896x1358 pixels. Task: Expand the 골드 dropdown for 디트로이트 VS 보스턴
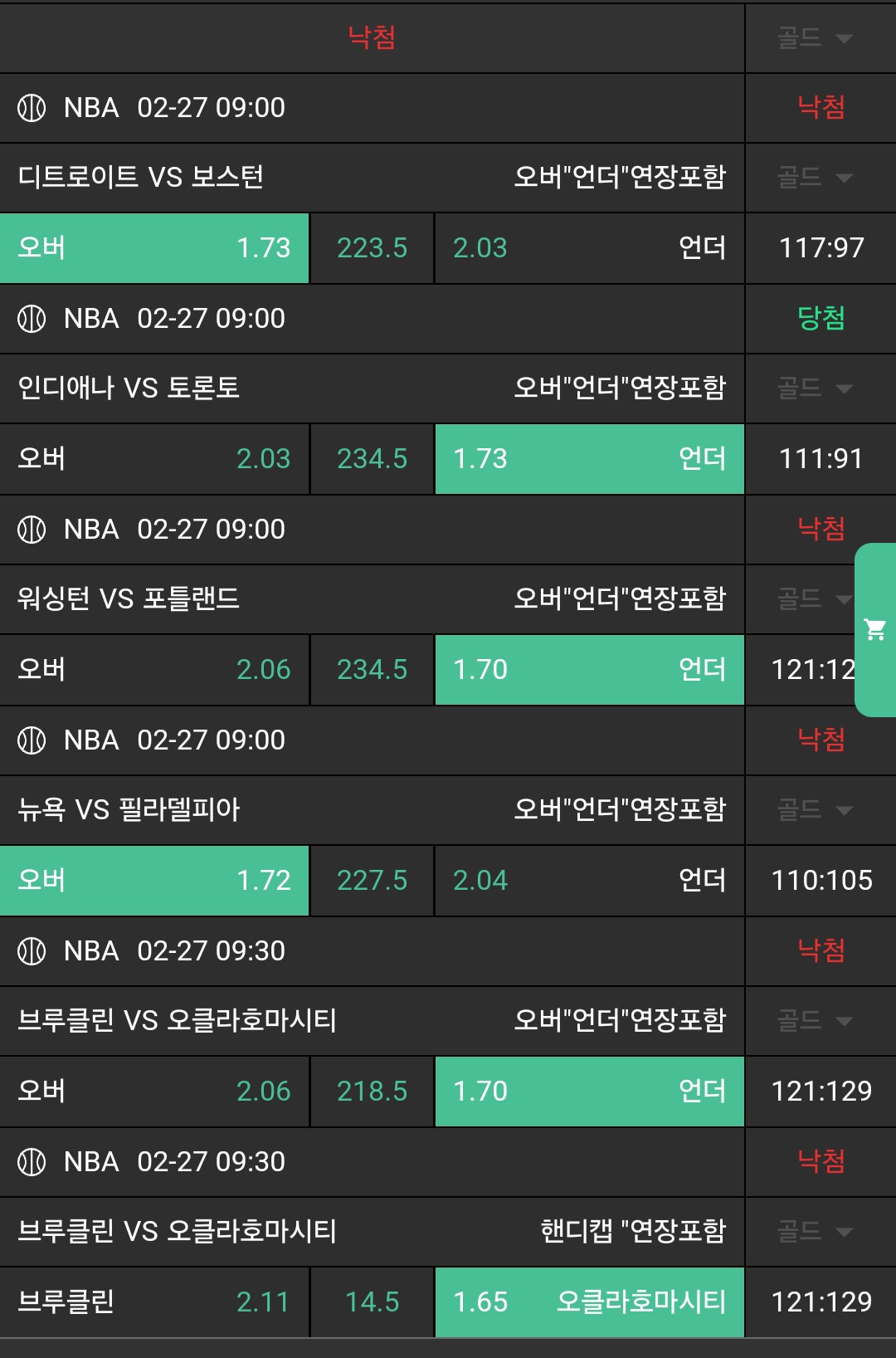[815, 177]
